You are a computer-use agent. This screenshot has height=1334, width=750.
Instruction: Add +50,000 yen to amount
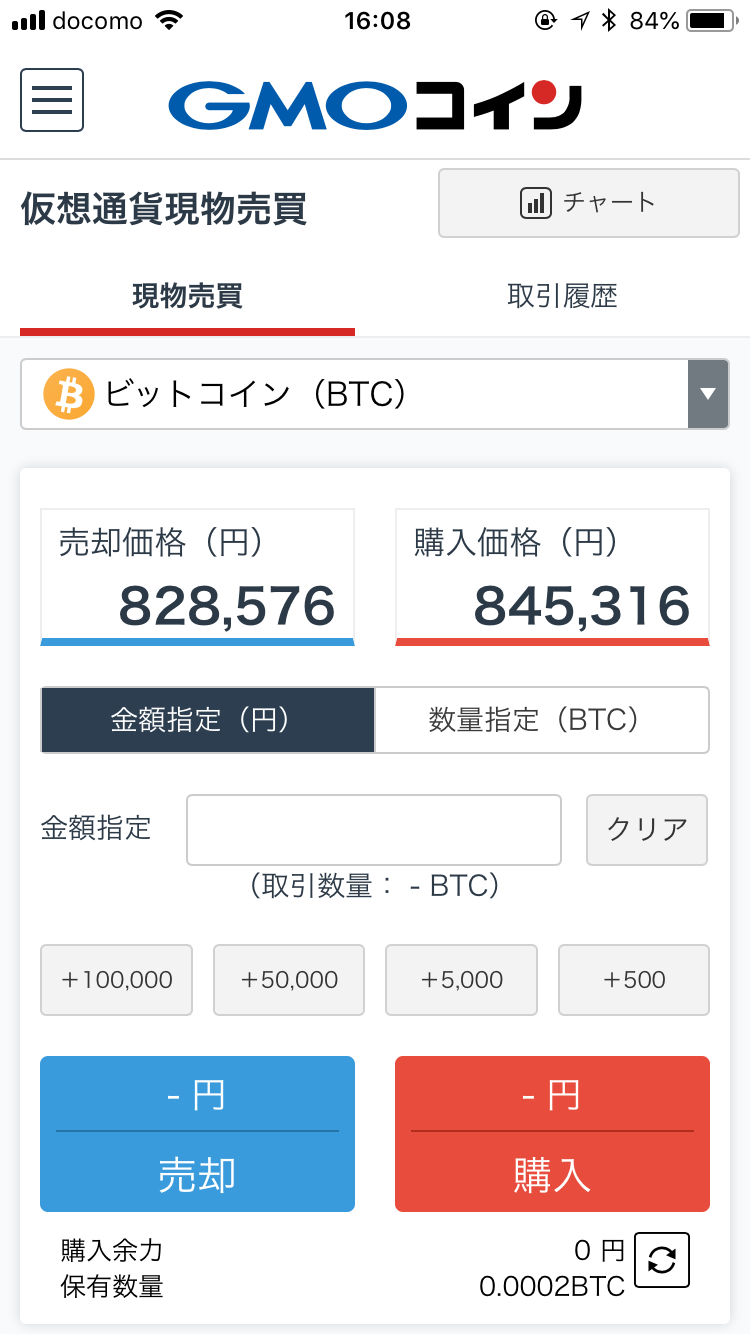[x=289, y=980]
